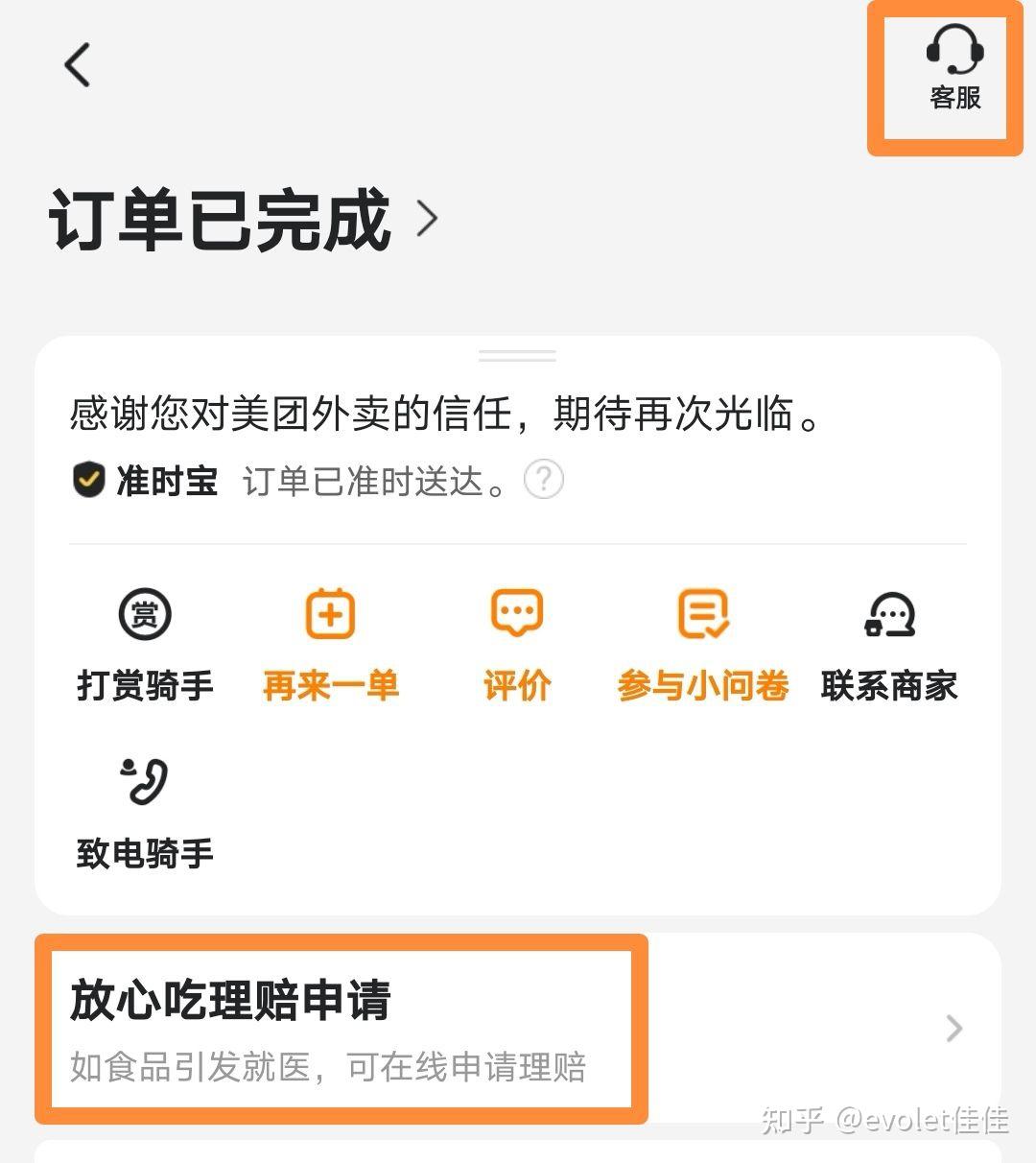The height and width of the screenshot is (1163, 1036).
Task: Write a review via 评价
Action: click(517, 645)
